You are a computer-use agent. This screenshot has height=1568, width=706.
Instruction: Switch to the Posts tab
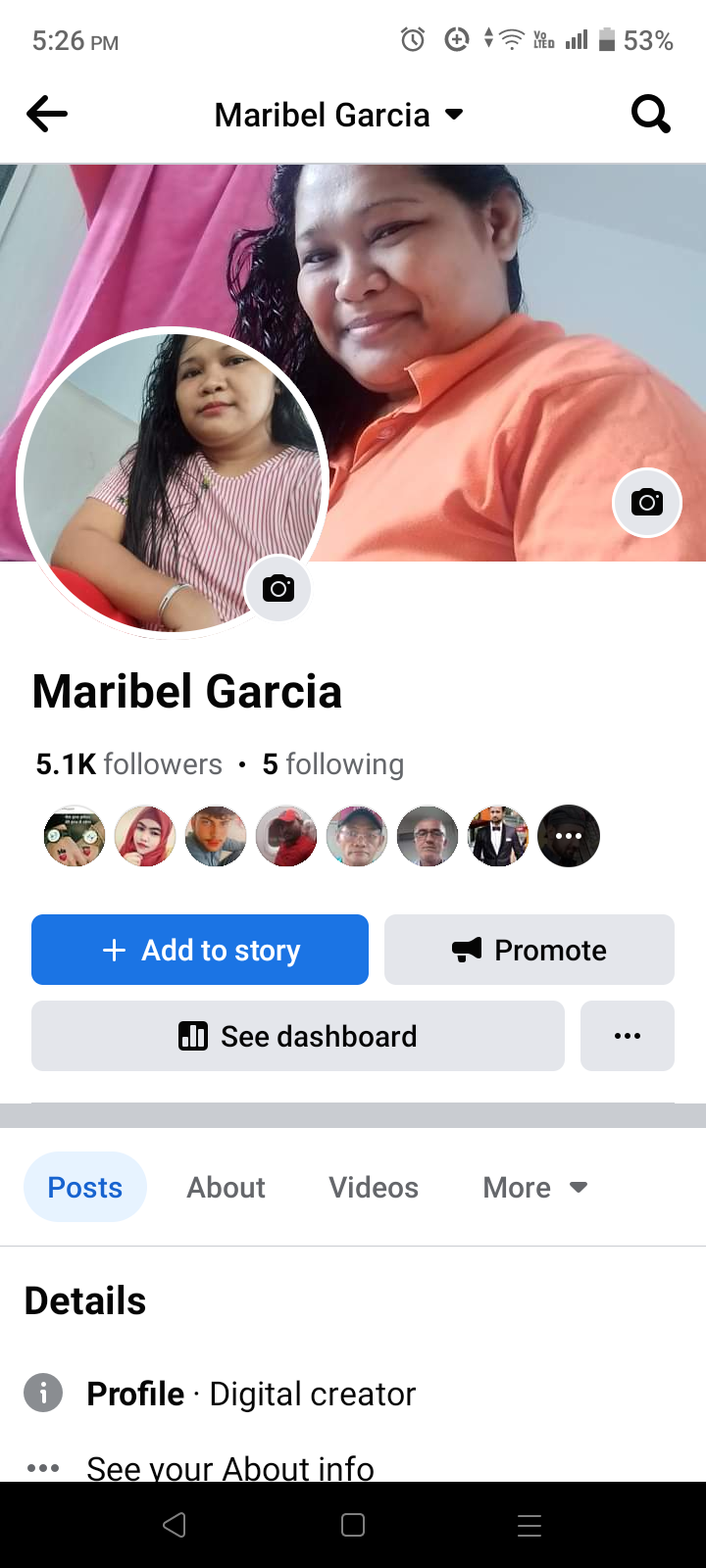tap(85, 1187)
